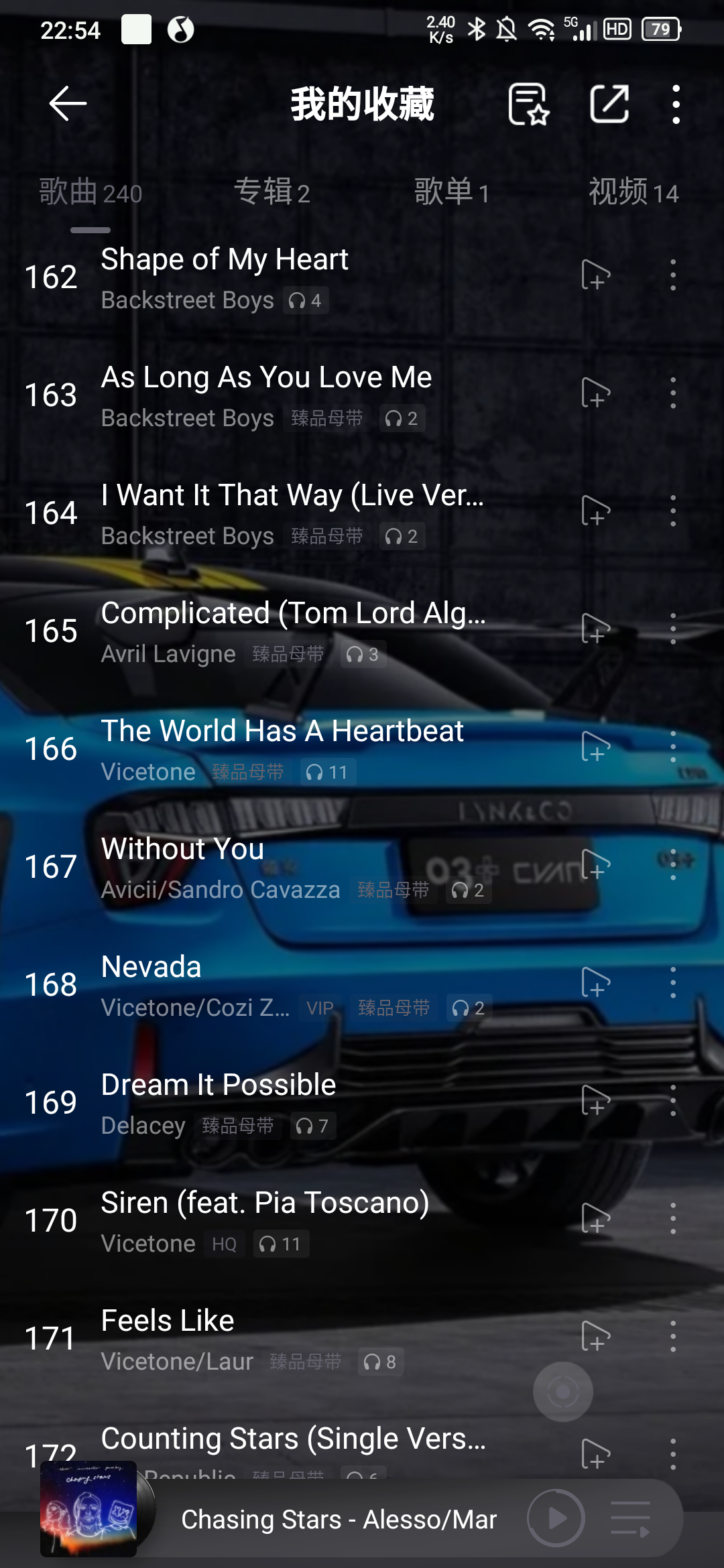The height and width of the screenshot is (1568, 724).
Task: Open the batch manage favorites icon
Action: tap(528, 104)
